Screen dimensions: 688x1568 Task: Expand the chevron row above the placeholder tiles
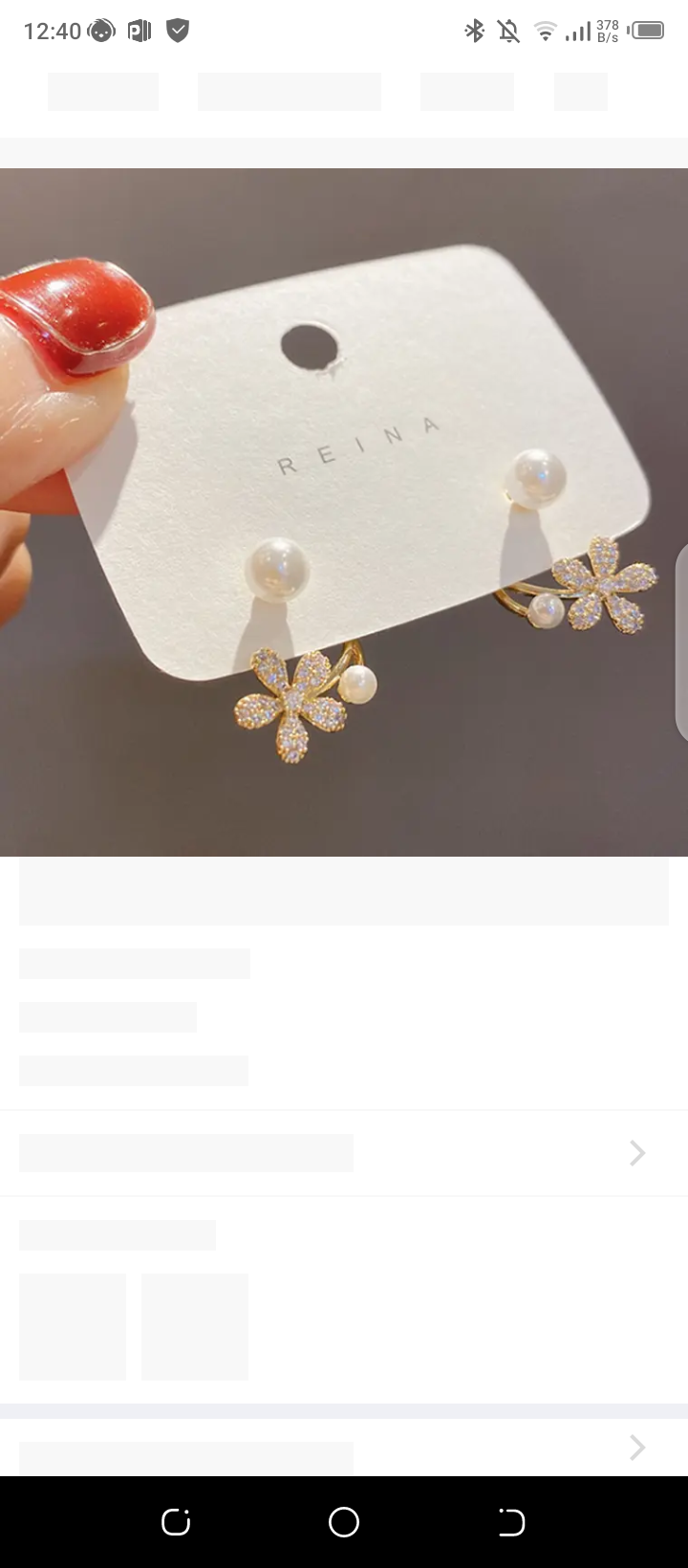[x=637, y=1153]
